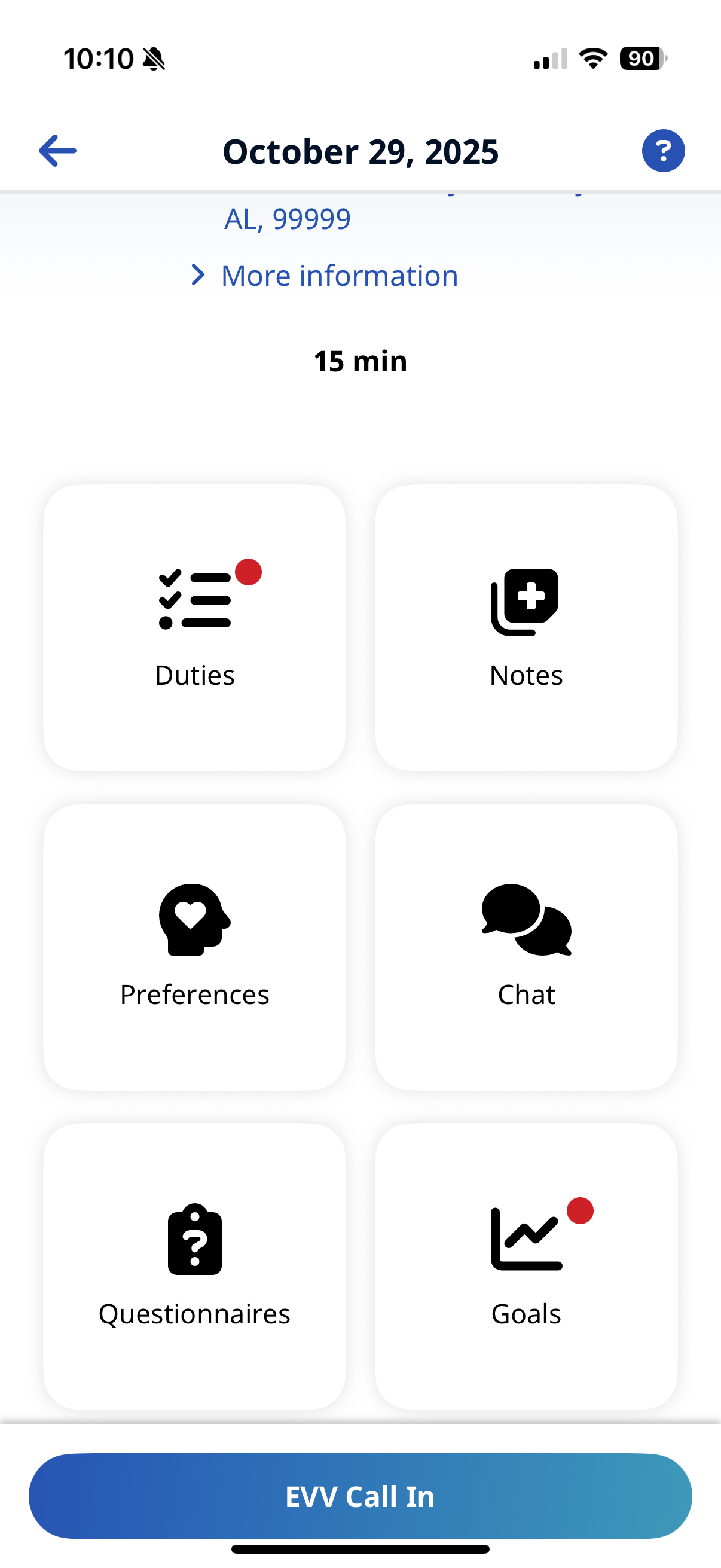This screenshot has width=721, height=1568.
Task: Open the Questionnaires card
Action: pyautogui.click(x=195, y=1266)
